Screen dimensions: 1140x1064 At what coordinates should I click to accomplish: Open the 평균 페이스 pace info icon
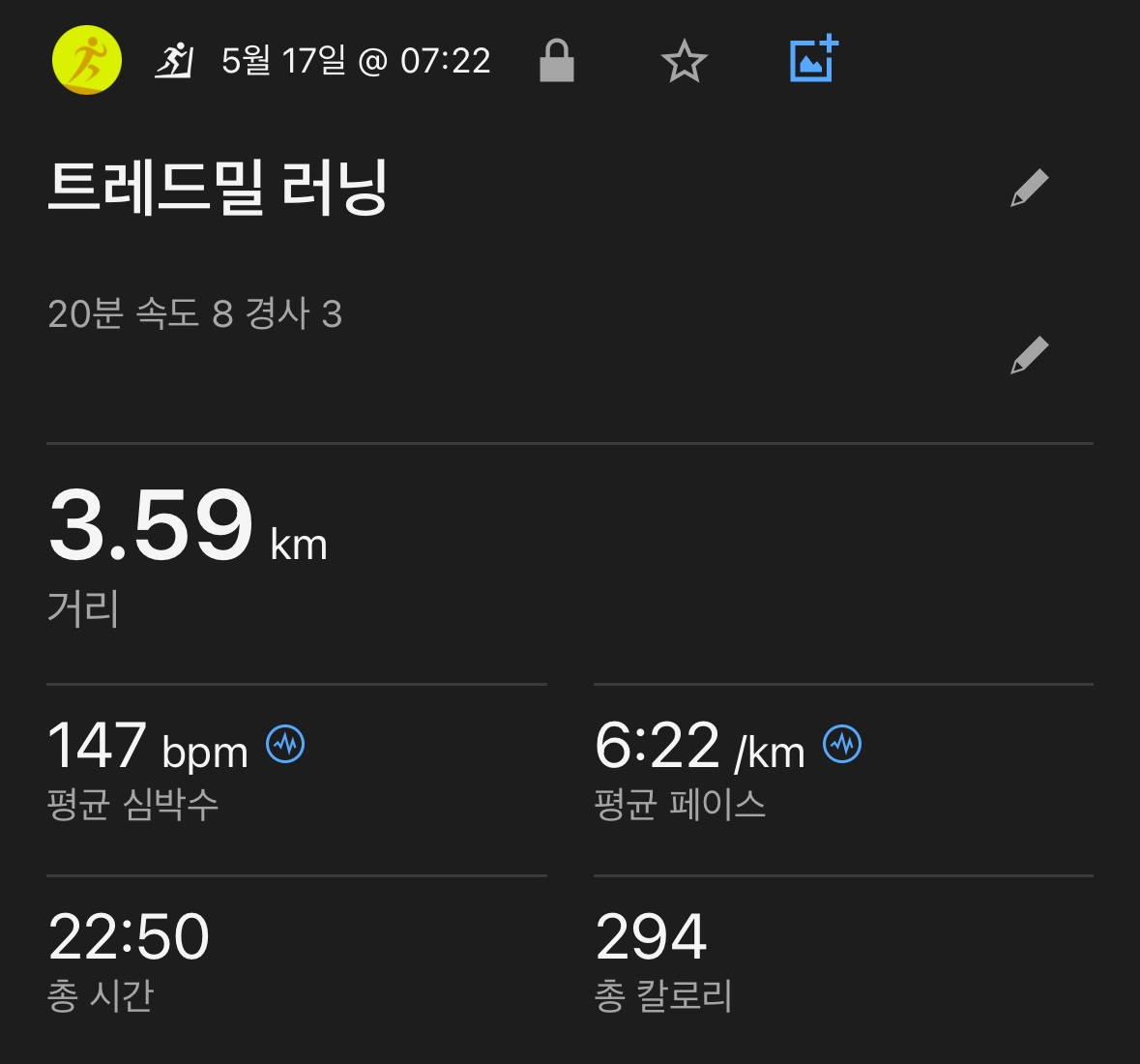pyautogui.click(x=842, y=744)
